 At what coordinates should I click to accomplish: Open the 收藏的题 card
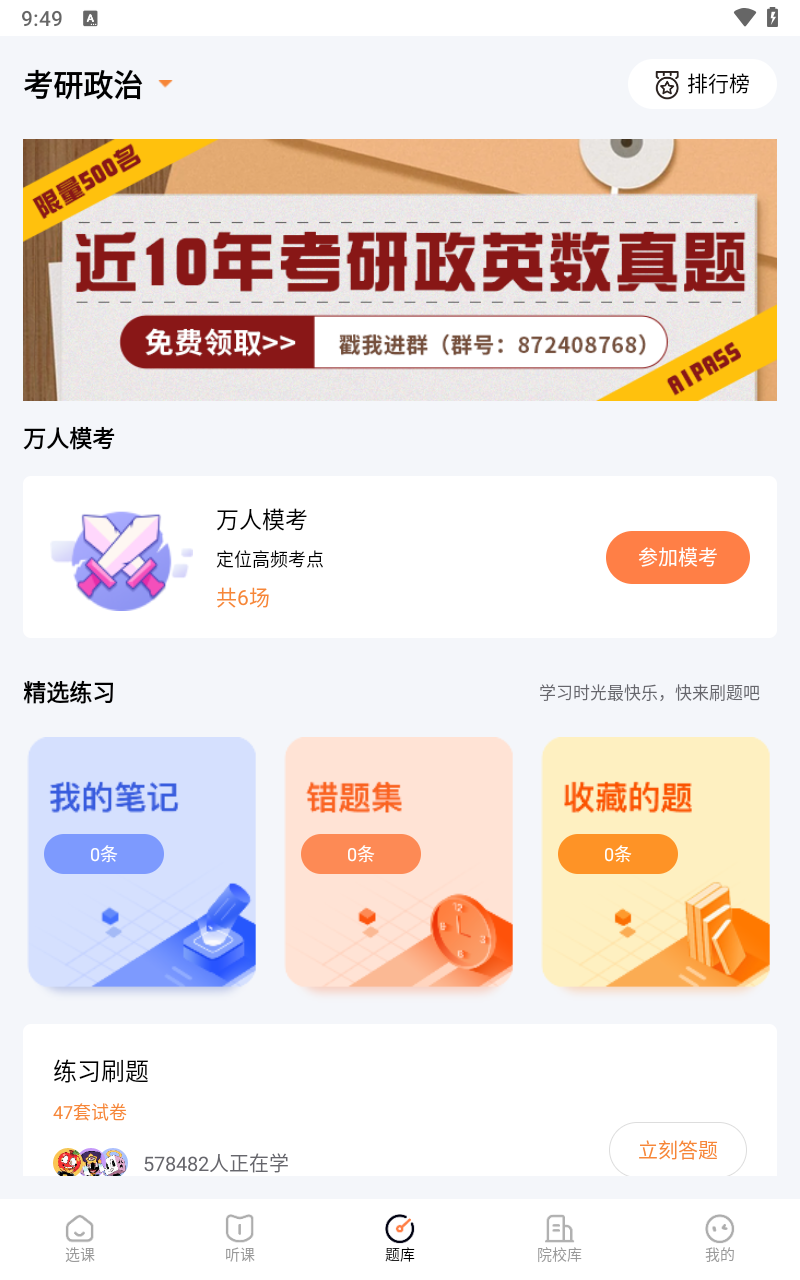pos(656,862)
